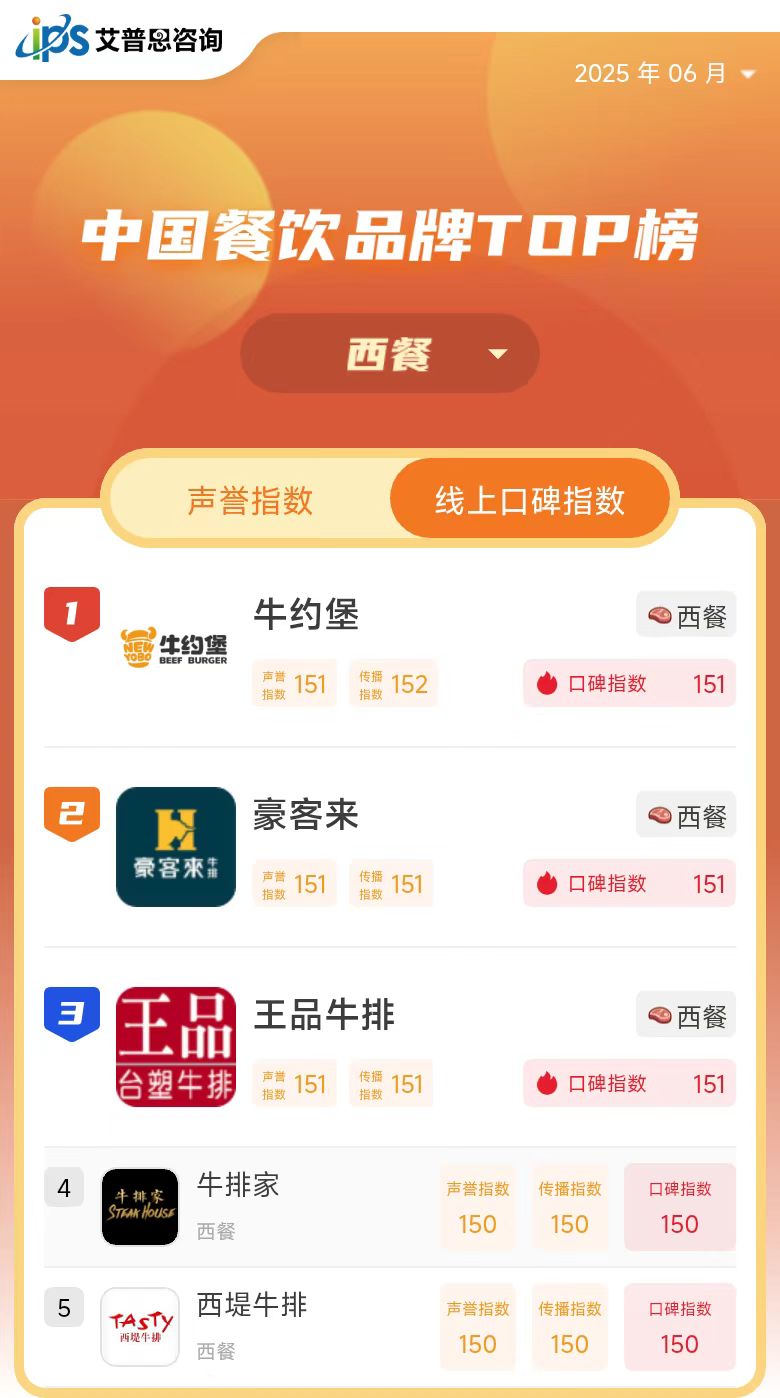Open the 2025年06月 date picker
This screenshot has width=780, height=1398.
coord(664,74)
